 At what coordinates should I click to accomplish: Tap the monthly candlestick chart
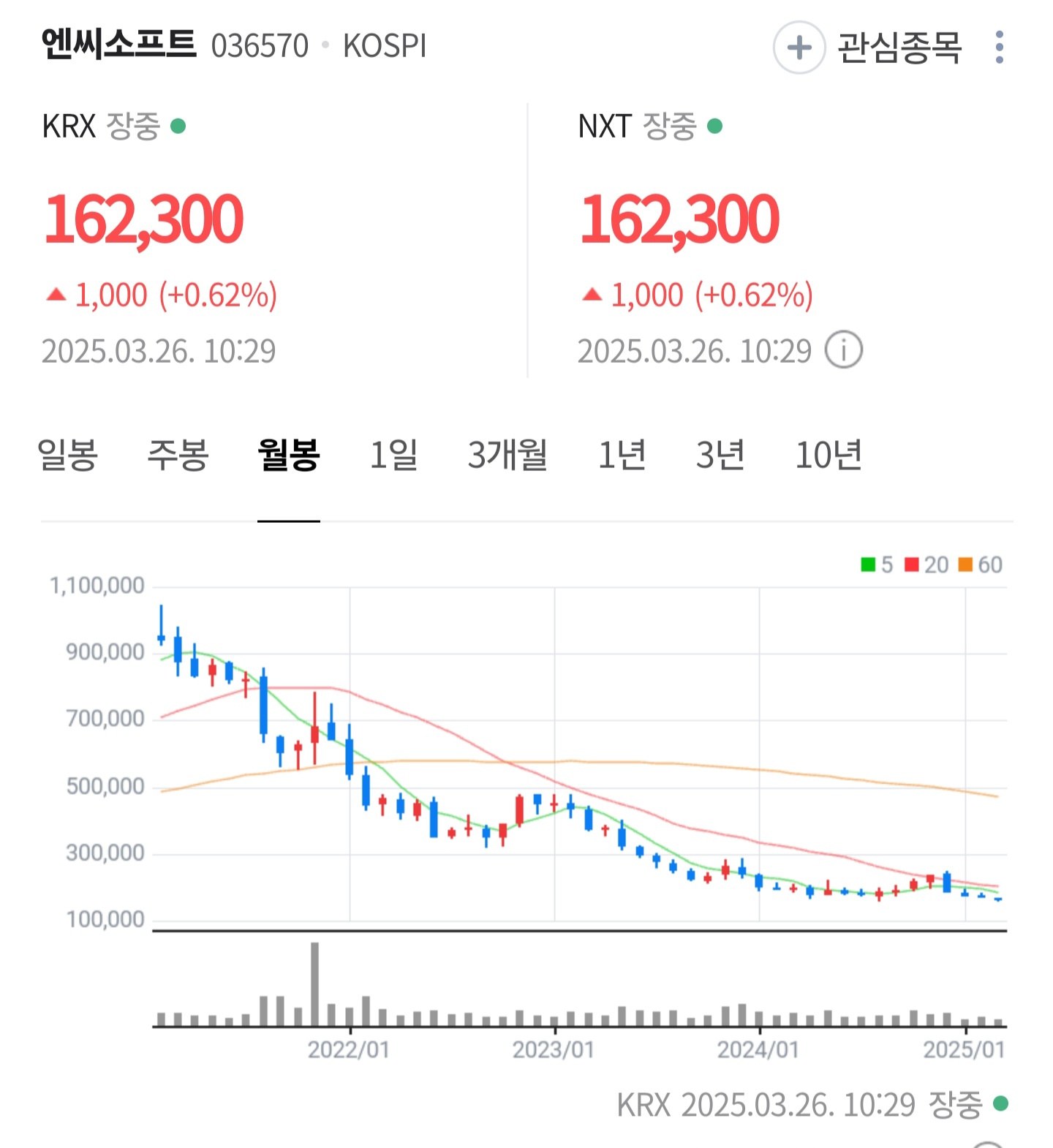(578, 753)
